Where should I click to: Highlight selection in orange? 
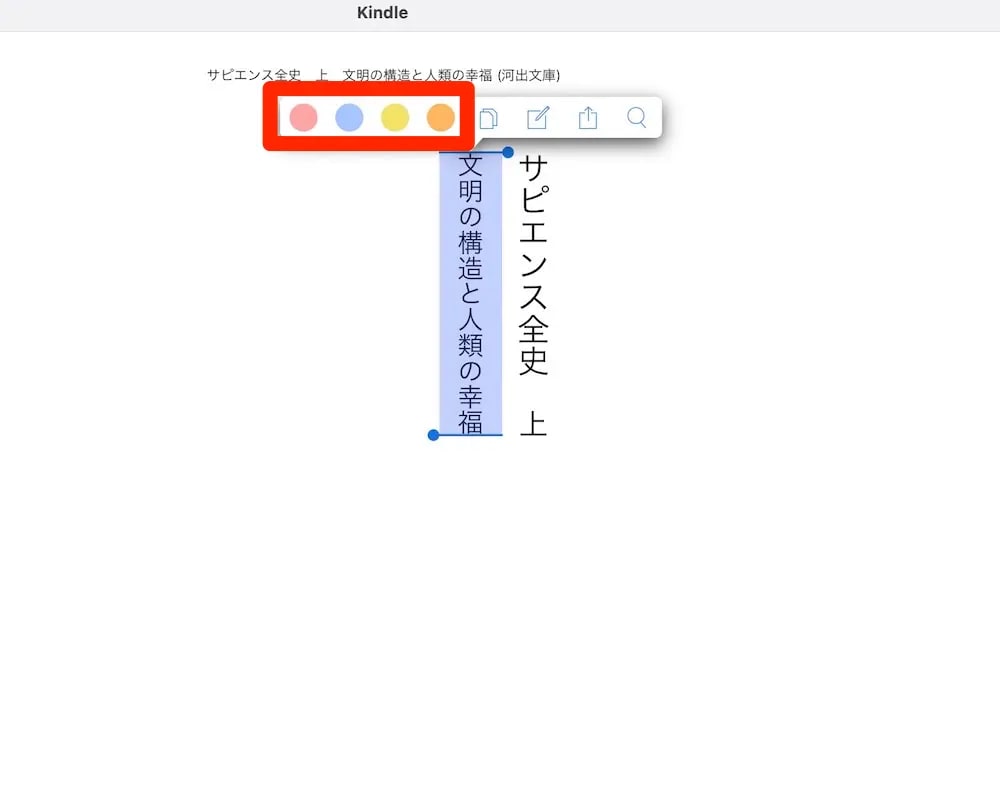click(x=441, y=118)
